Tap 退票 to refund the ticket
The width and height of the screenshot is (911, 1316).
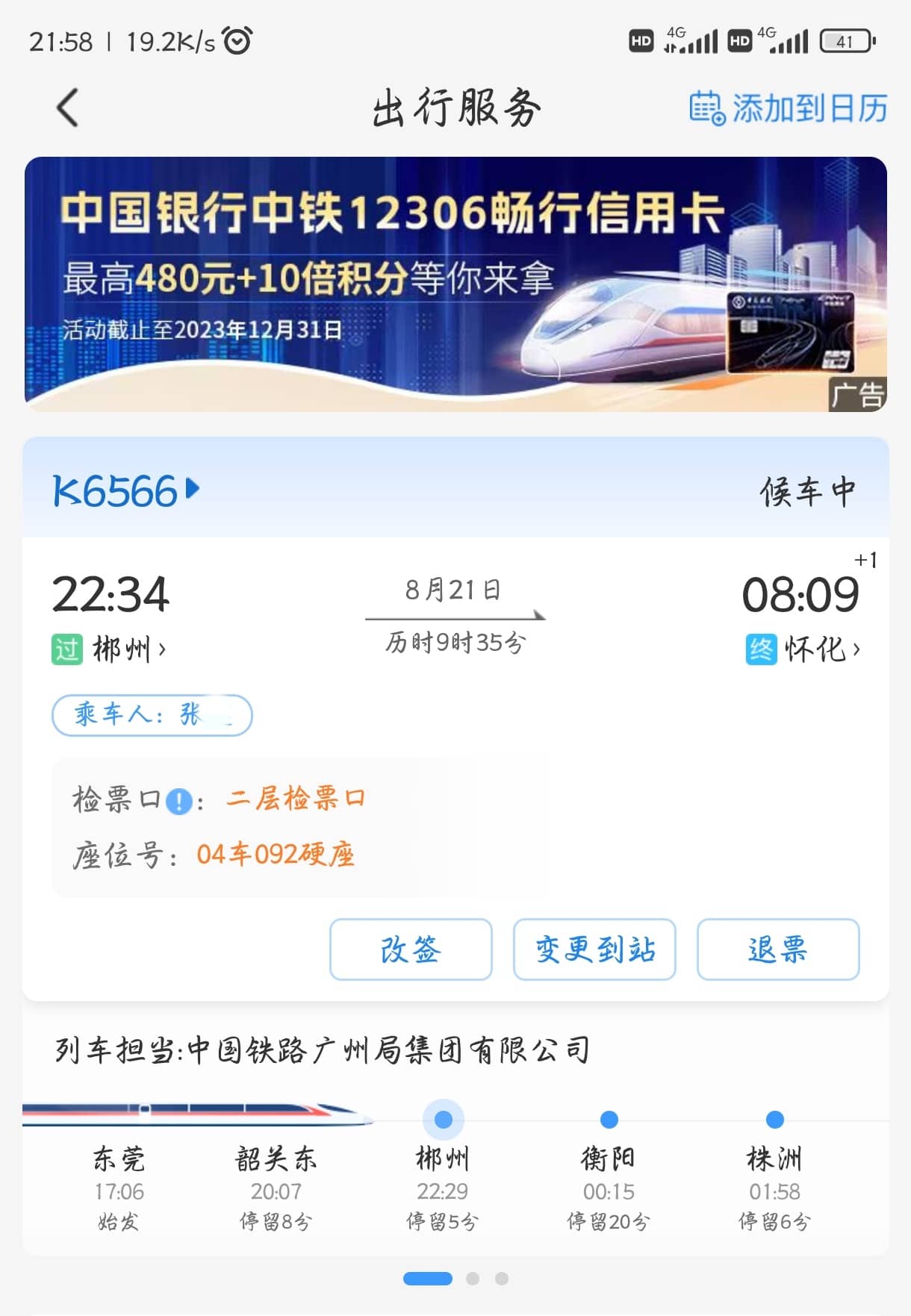778,949
